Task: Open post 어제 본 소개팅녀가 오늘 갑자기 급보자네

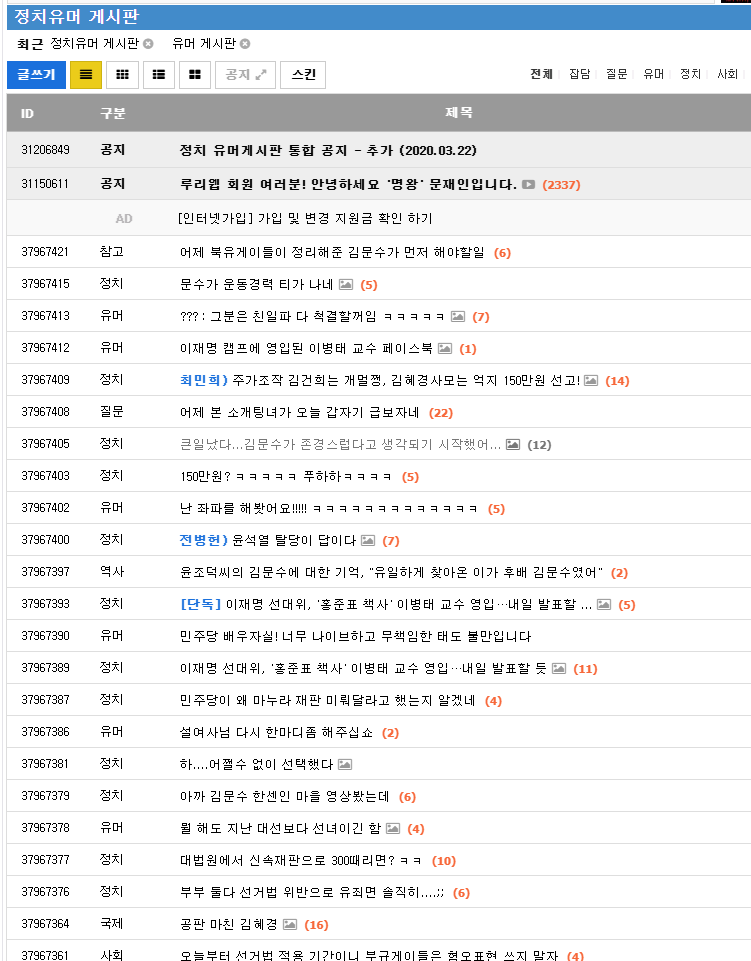Action: (x=300, y=412)
